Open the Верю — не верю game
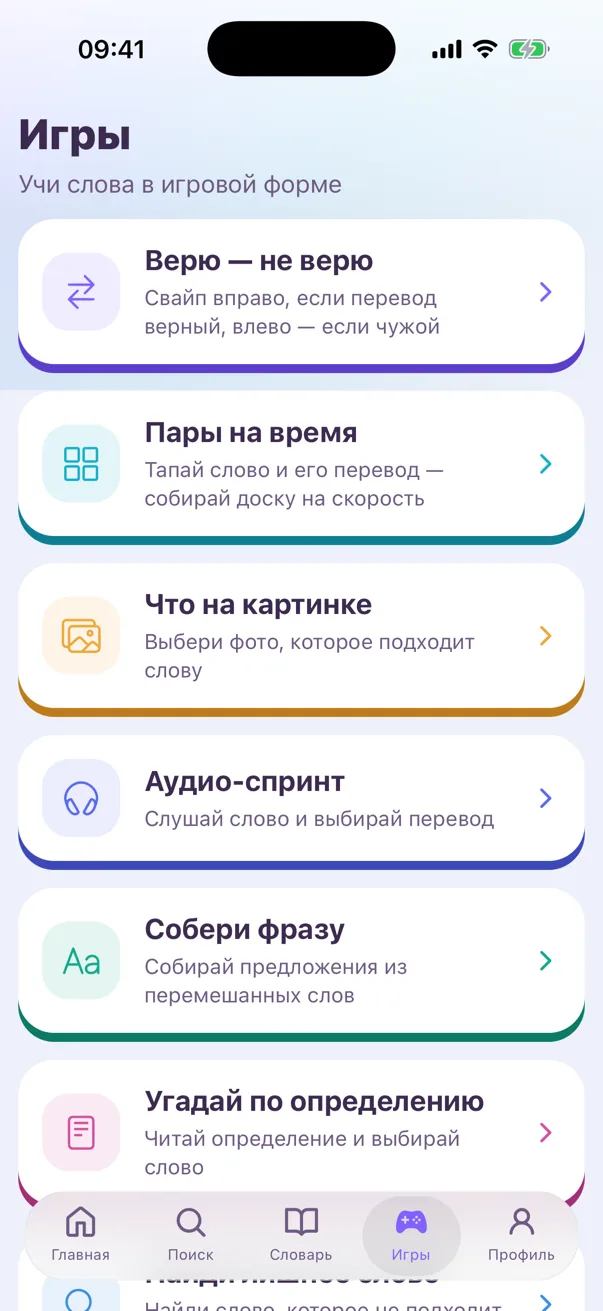Image resolution: width=603 pixels, height=1311 pixels. pyautogui.click(x=301, y=293)
